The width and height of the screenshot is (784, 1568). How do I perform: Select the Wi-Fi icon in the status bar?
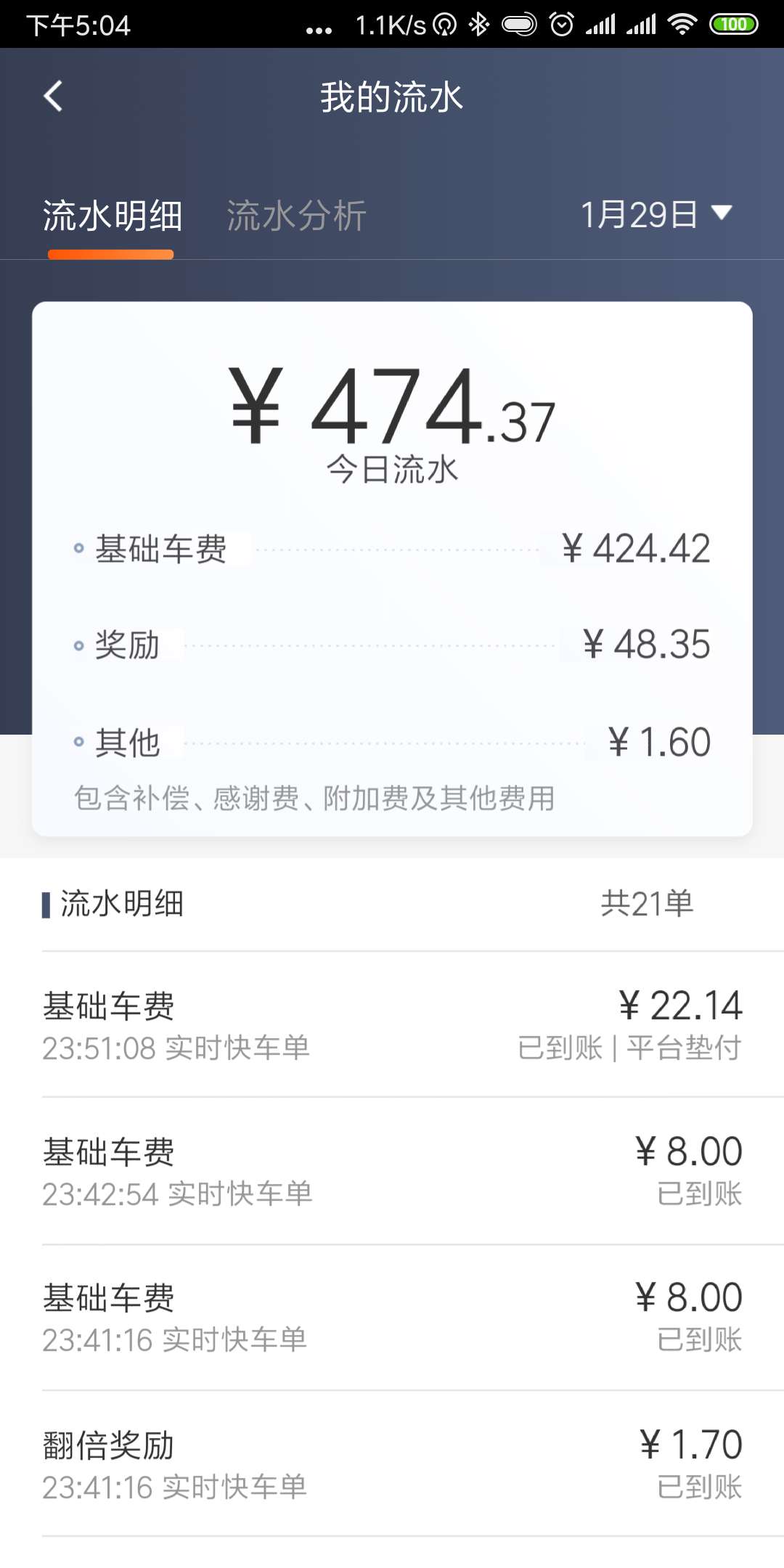coord(682,24)
